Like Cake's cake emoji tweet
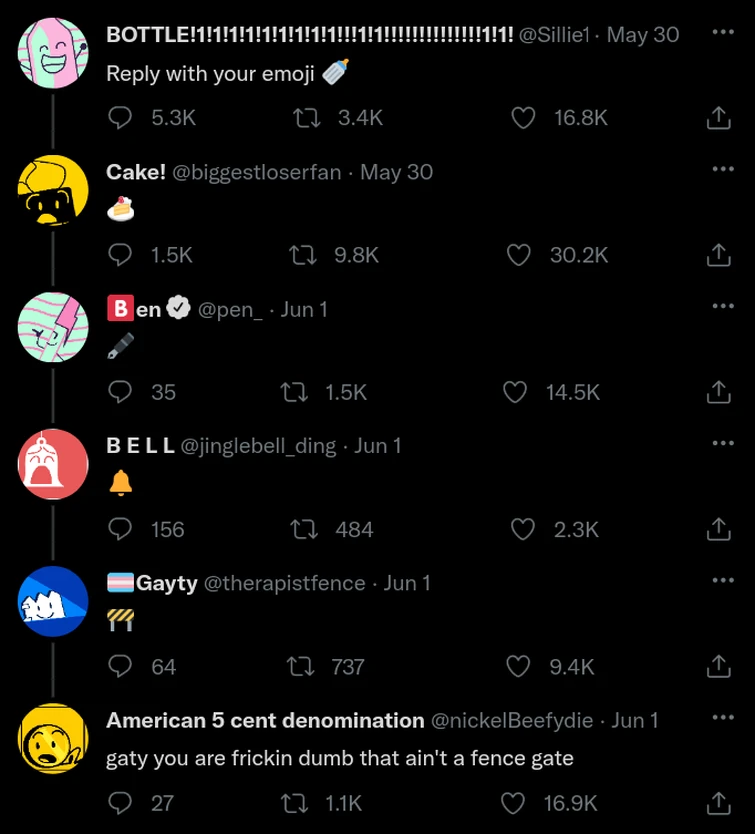755x834 pixels. pos(519,255)
